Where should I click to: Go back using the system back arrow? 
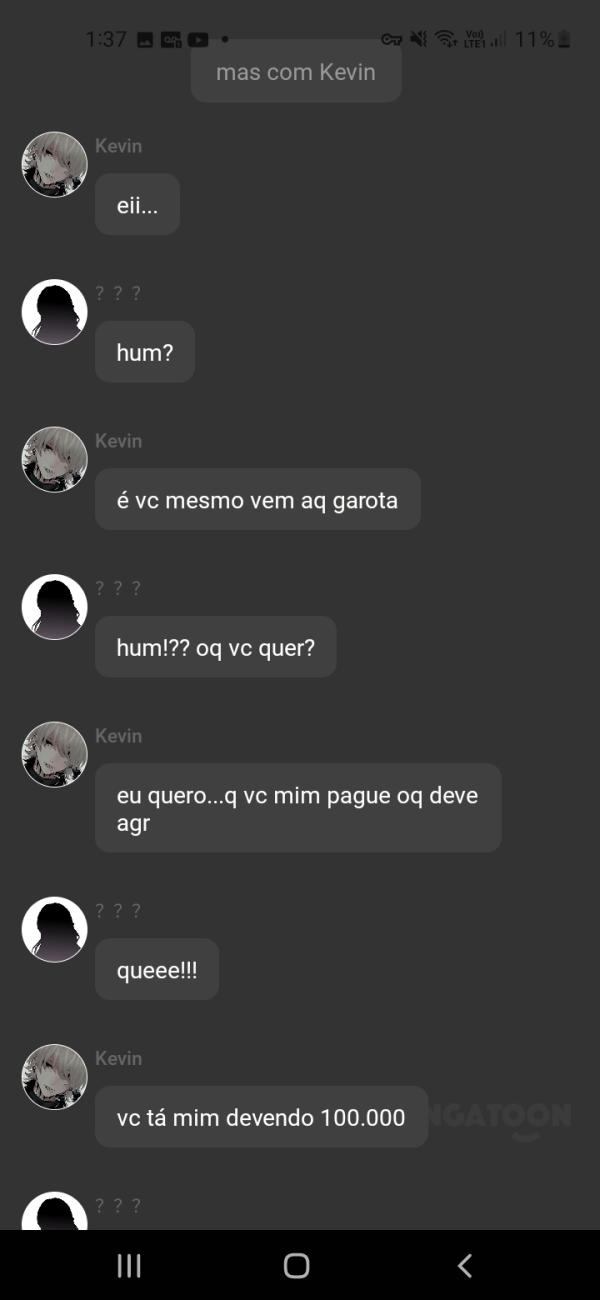(465, 1265)
